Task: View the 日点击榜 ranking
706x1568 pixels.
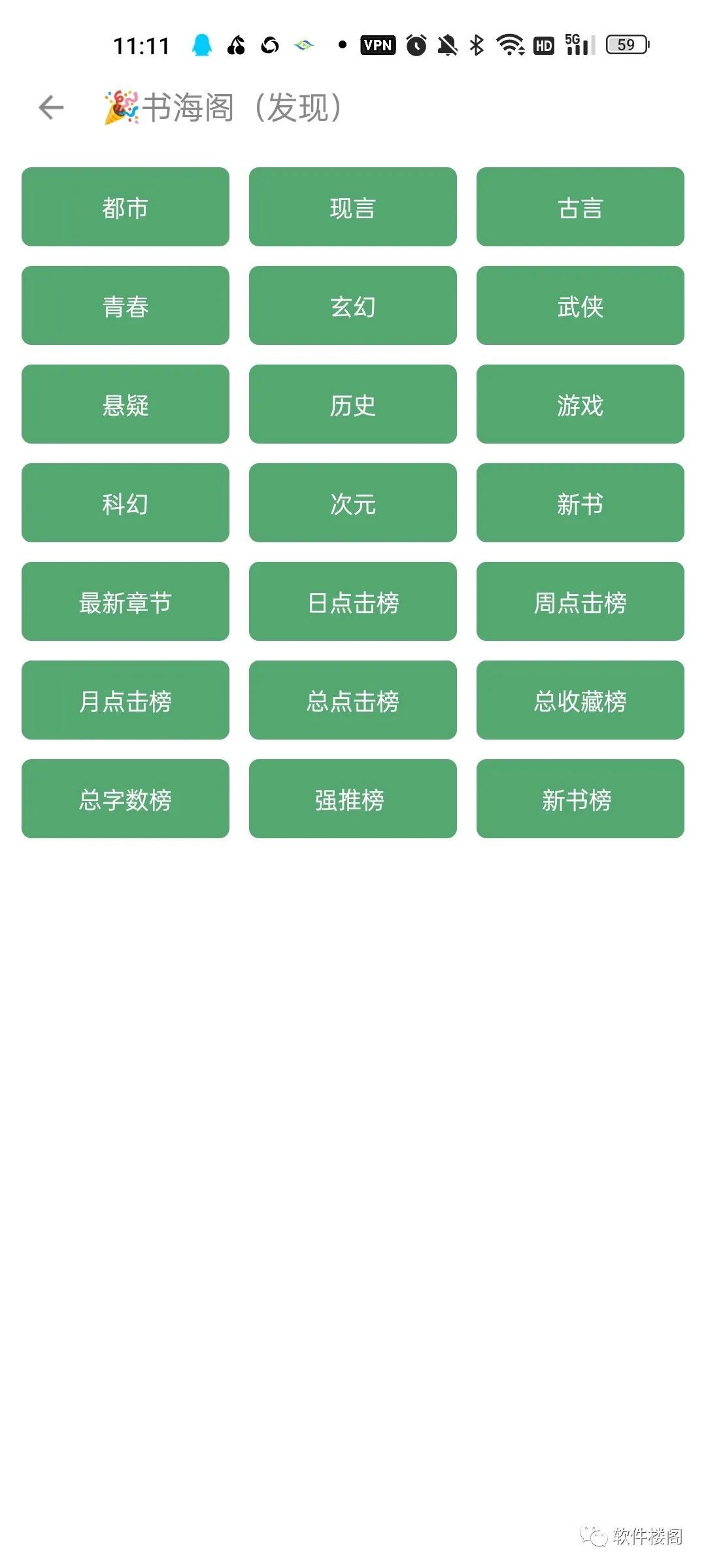Action: [352, 602]
